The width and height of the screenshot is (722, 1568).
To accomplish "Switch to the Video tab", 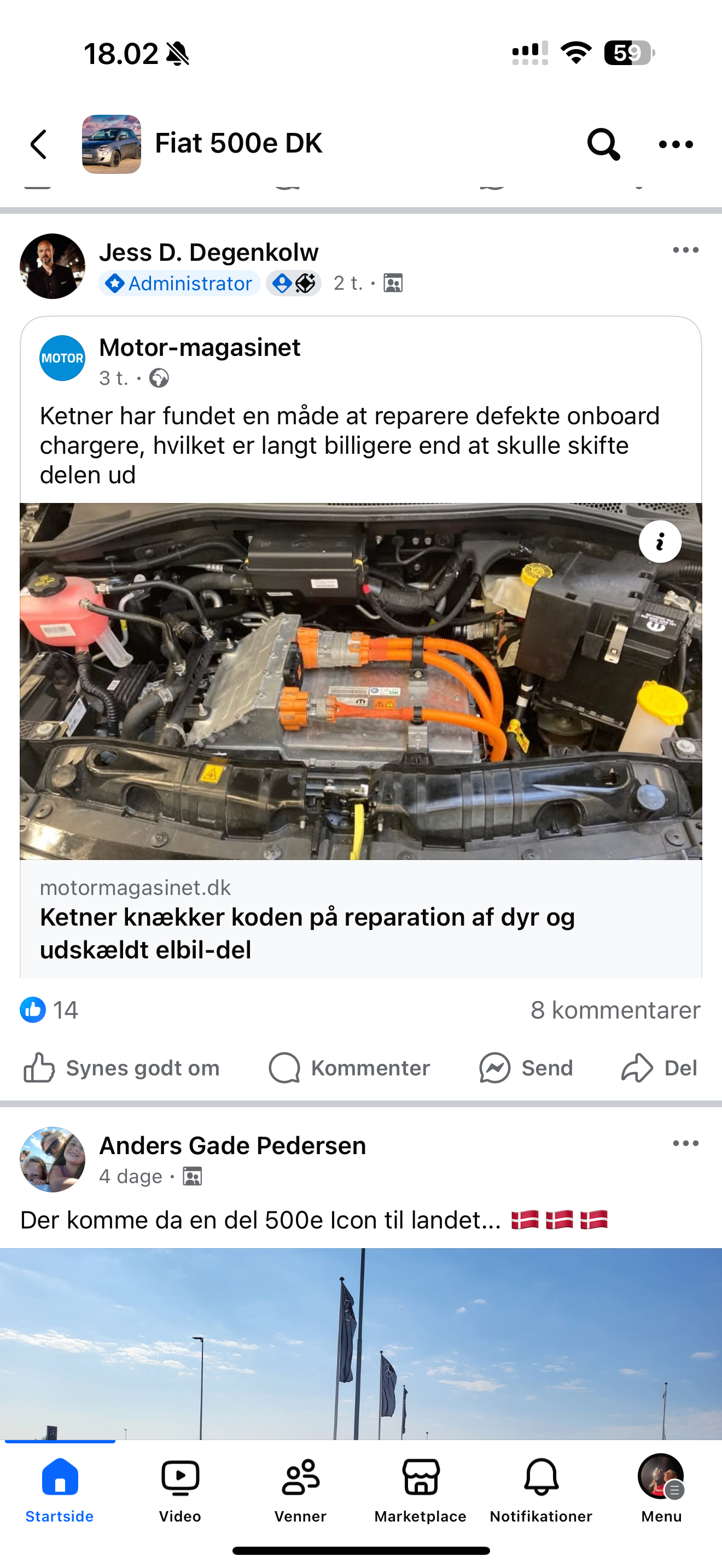I will coord(180,1489).
